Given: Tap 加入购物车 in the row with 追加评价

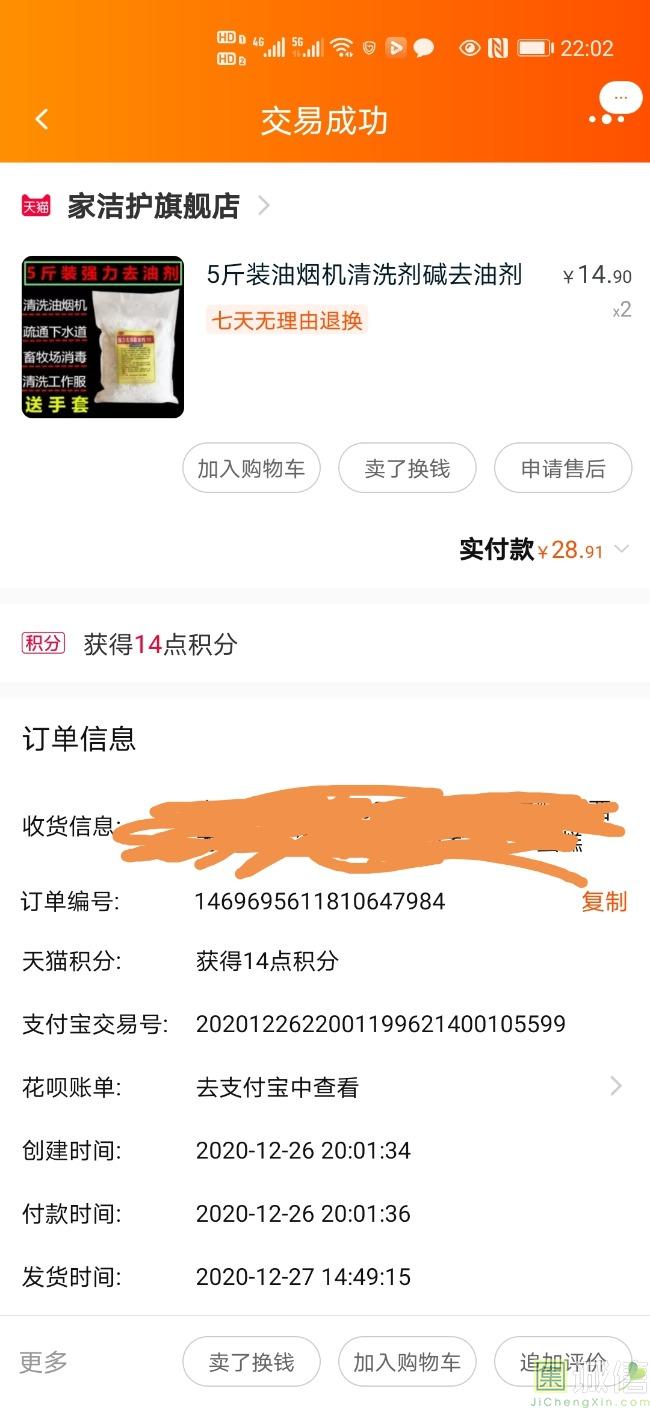Looking at the screenshot, I should [x=407, y=1361].
